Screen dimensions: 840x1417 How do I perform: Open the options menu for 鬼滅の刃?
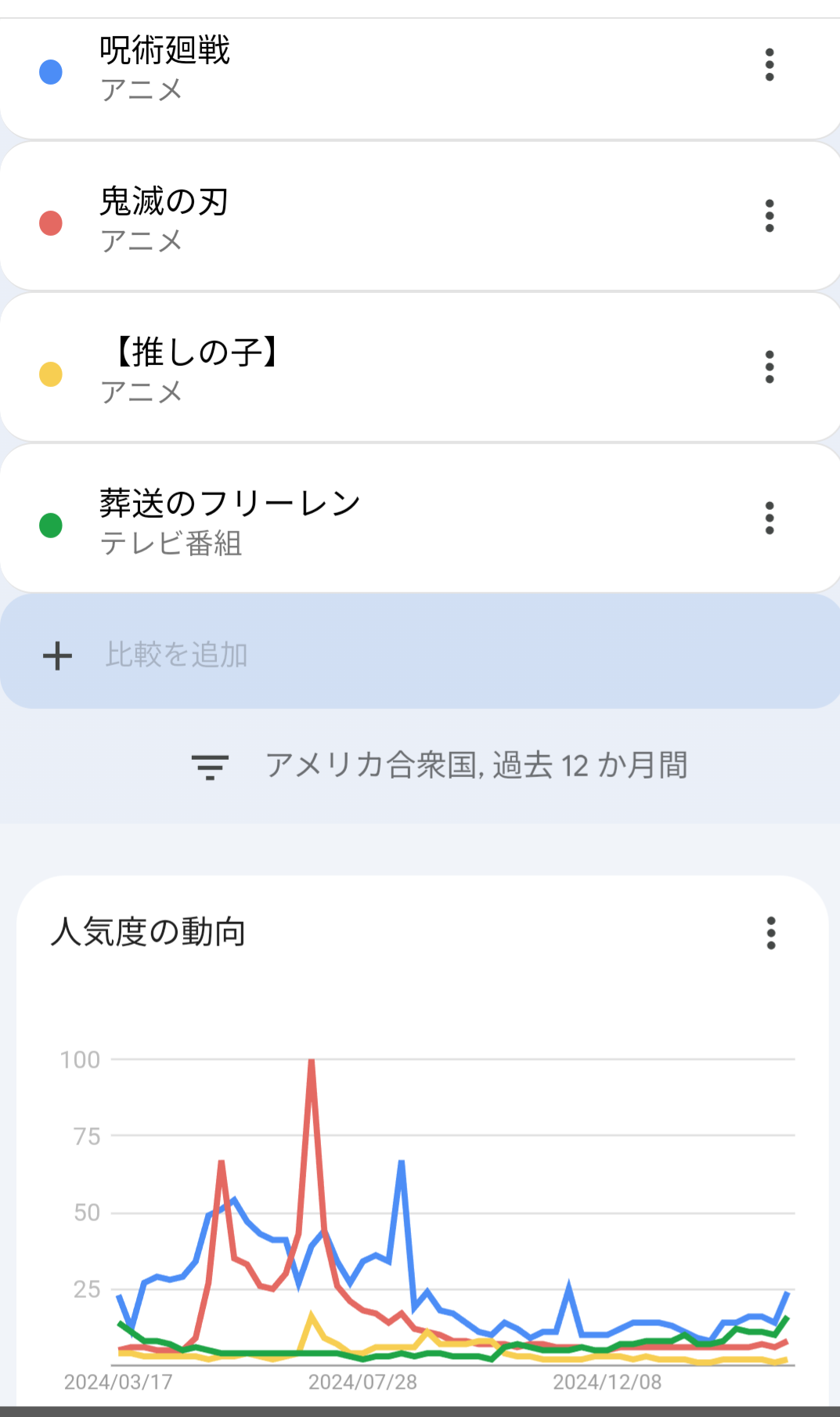[x=770, y=216]
